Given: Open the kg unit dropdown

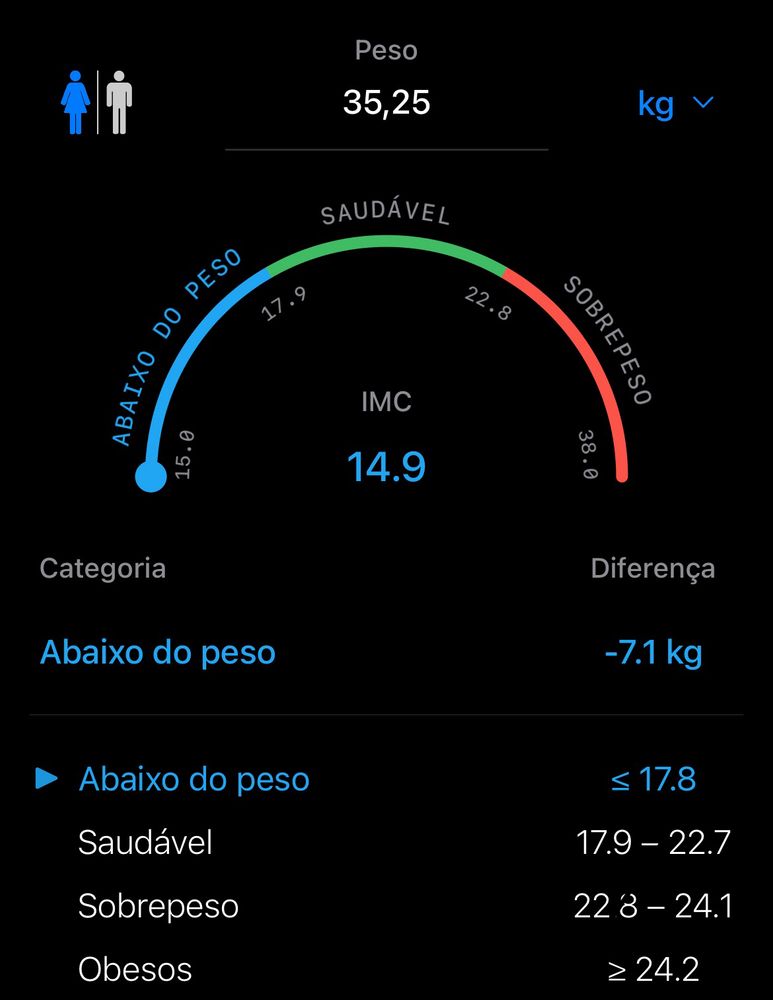Looking at the screenshot, I should (675, 103).
